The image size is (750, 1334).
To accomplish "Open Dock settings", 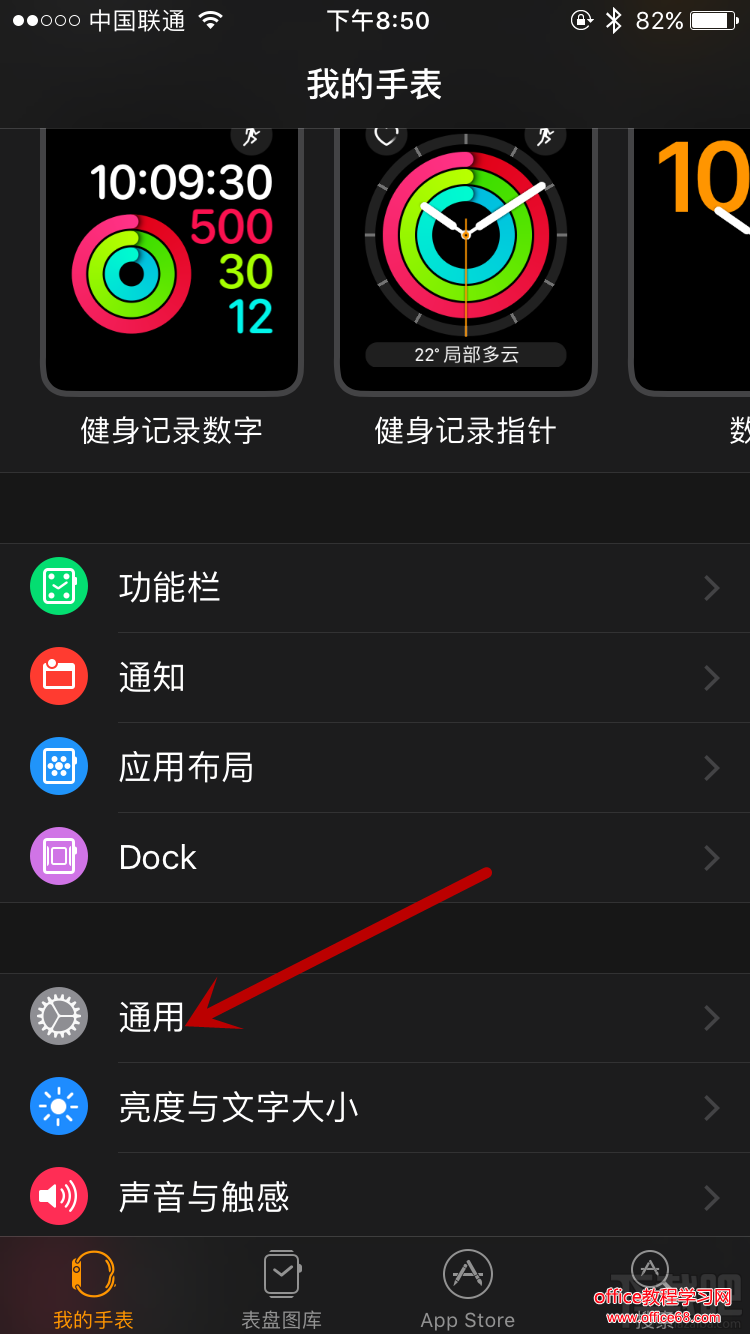I will coord(375,858).
